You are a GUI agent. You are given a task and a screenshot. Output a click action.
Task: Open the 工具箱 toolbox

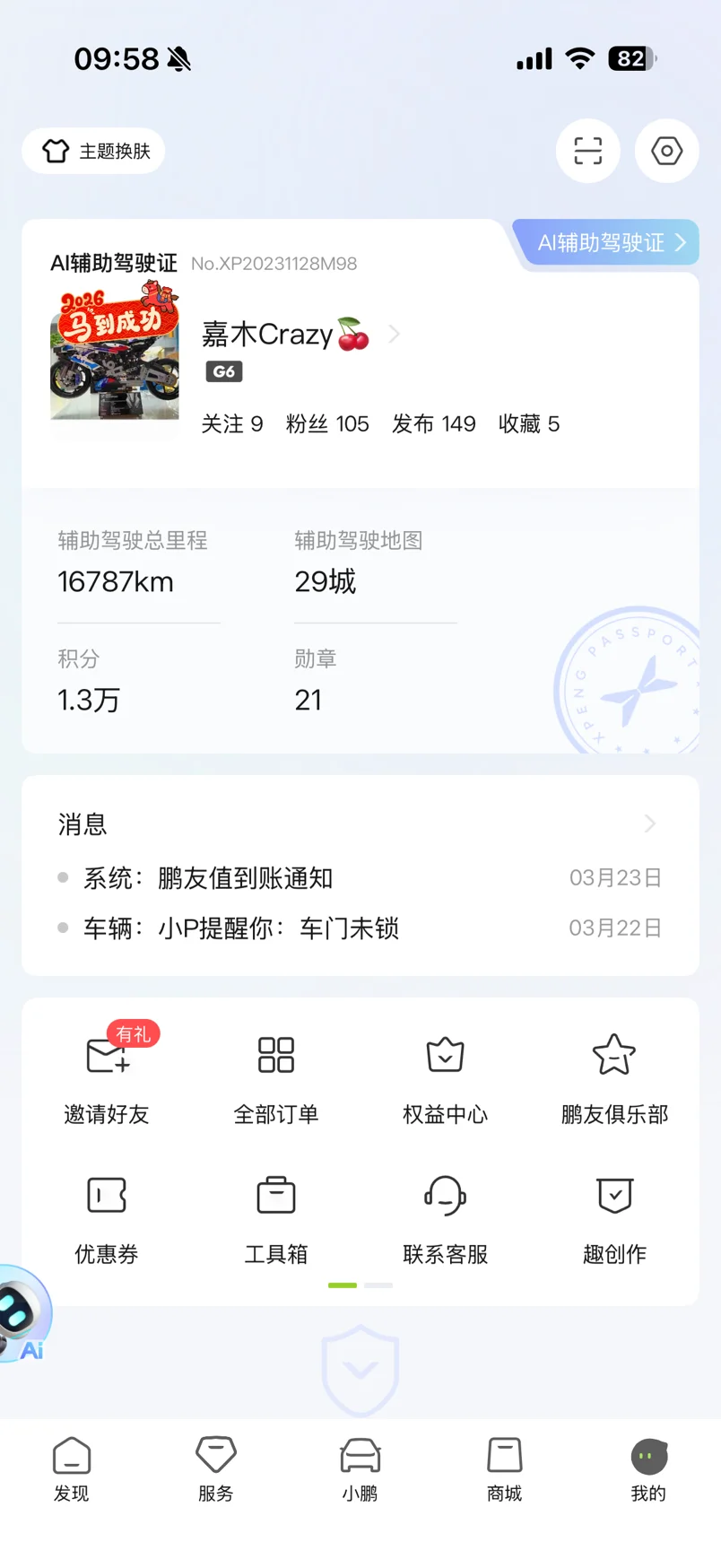pos(276,1215)
